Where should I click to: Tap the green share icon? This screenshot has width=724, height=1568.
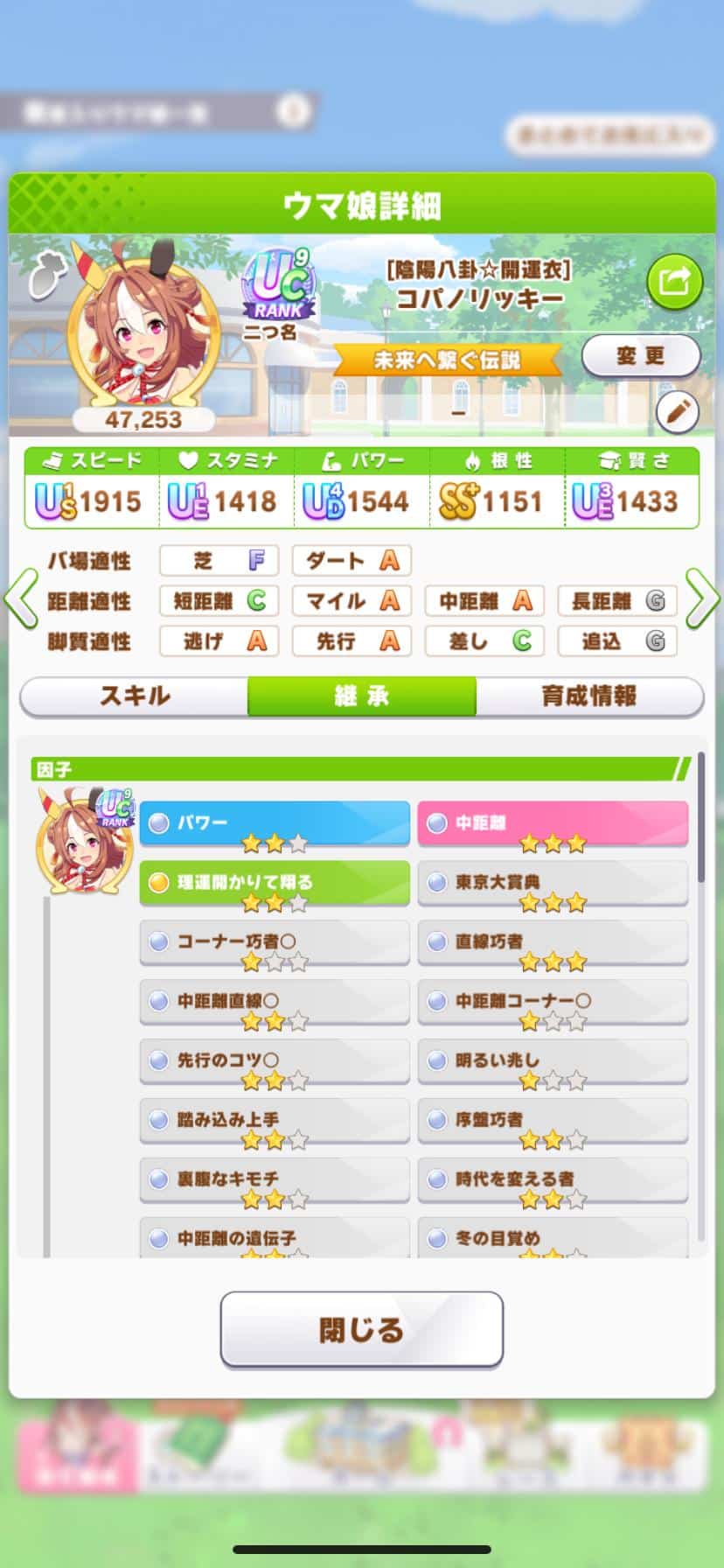coord(674,282)
